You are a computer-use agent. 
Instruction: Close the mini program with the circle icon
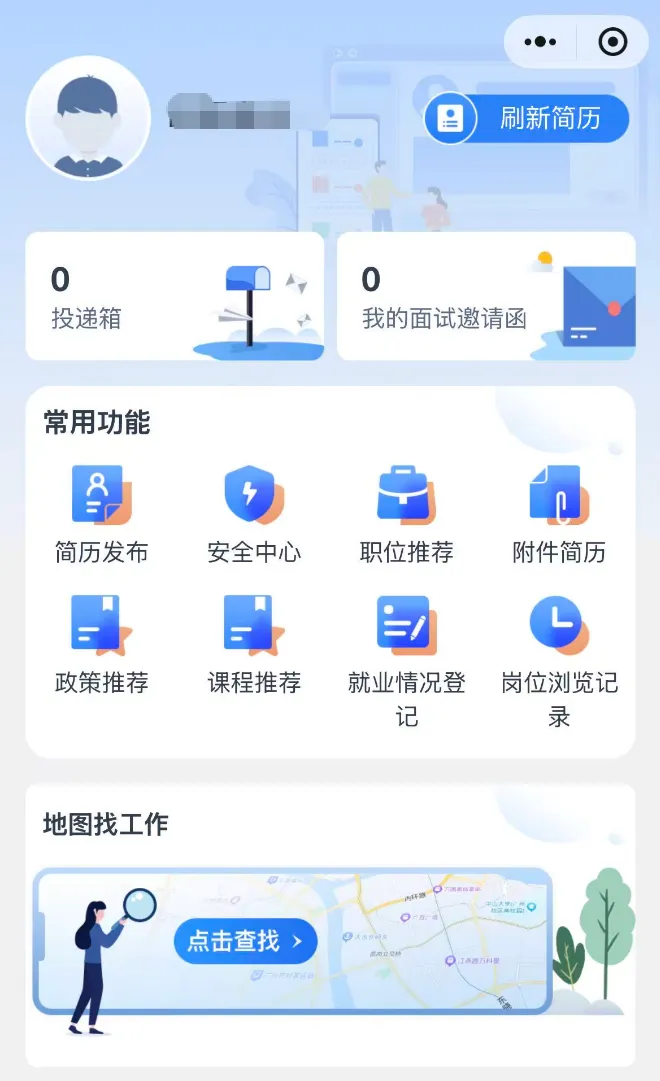[x=612, y=42]
